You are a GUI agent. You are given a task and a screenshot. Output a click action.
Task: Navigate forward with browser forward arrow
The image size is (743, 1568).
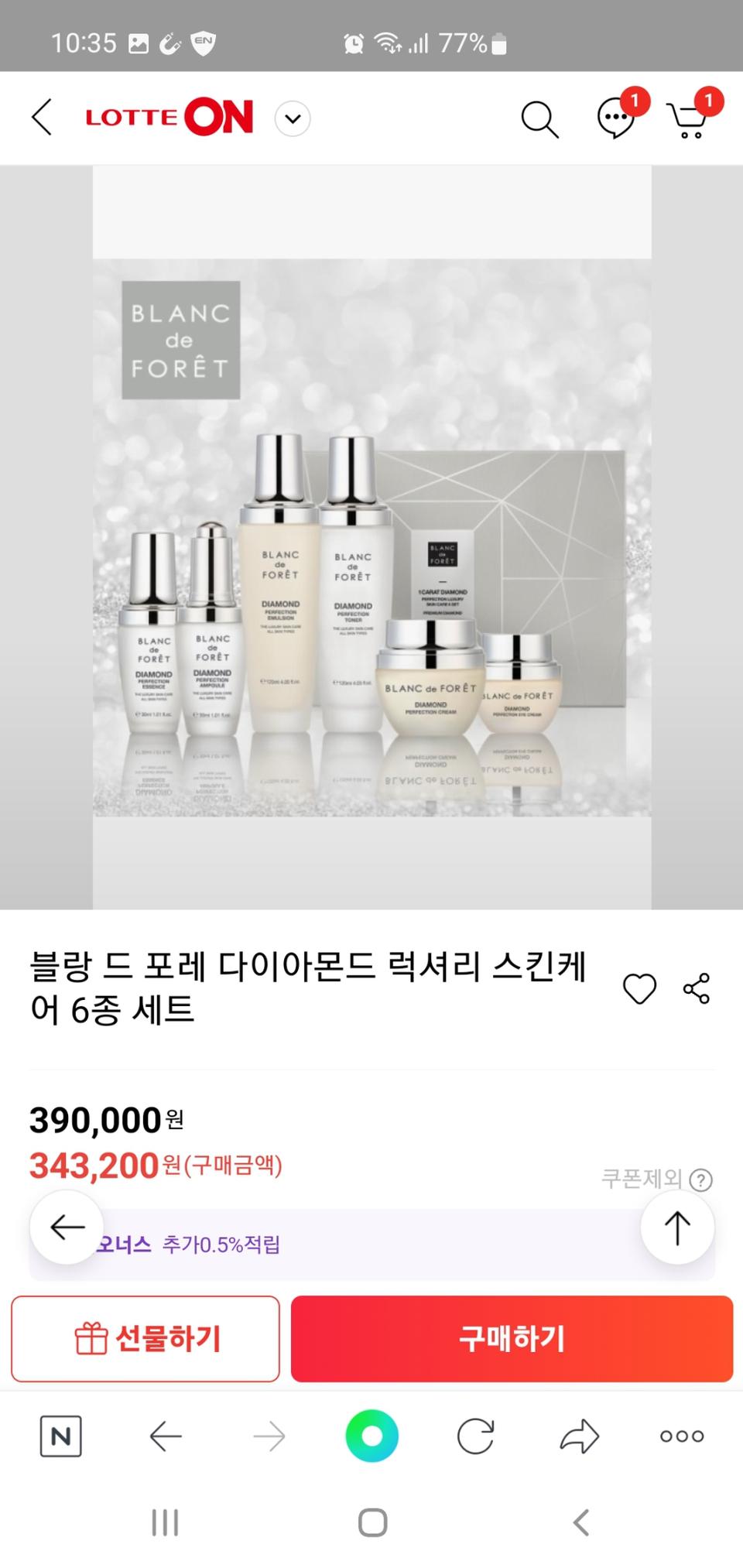click(x=269, y=1436)
